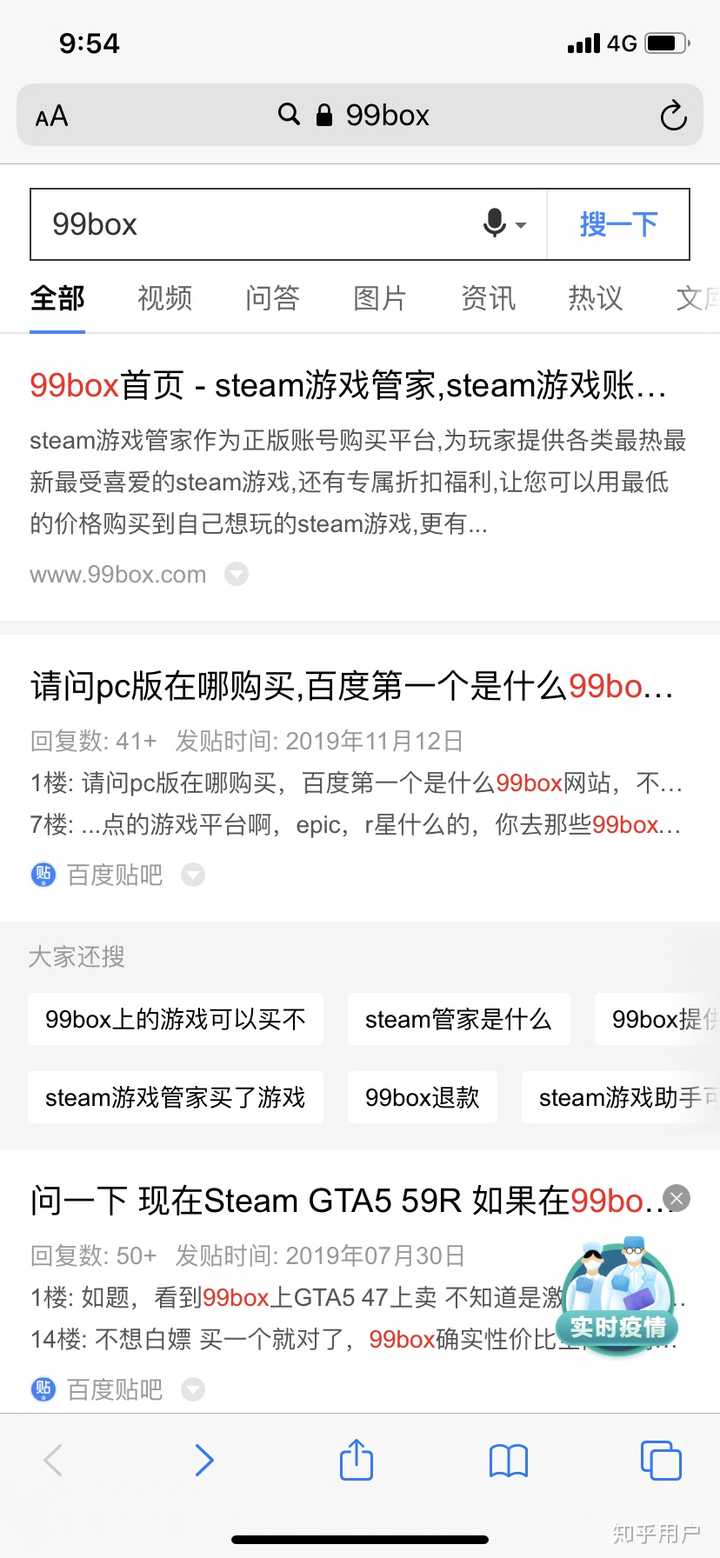
Task: Switch to the 图片 tab
Action: pos(379,298)
